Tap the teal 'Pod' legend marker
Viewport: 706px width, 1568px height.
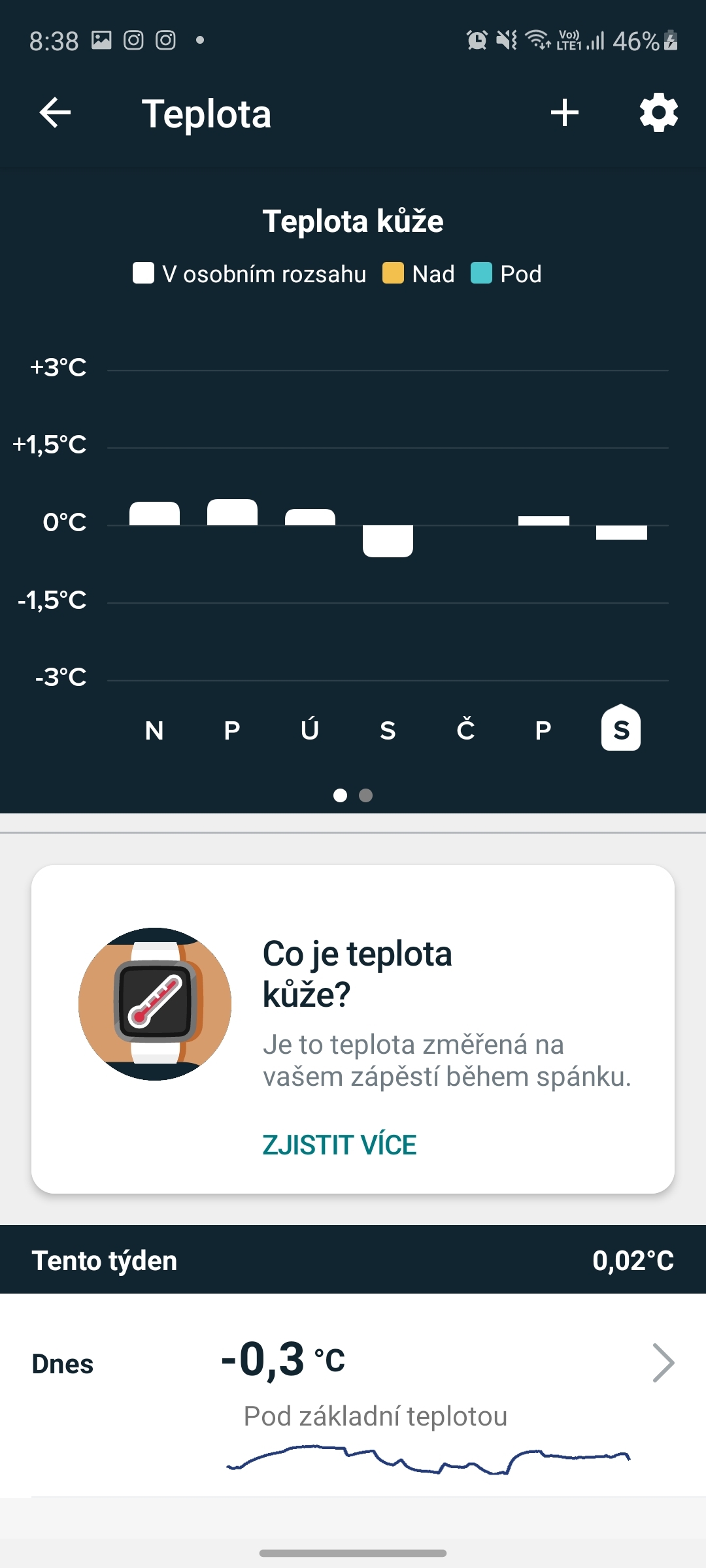482,272
